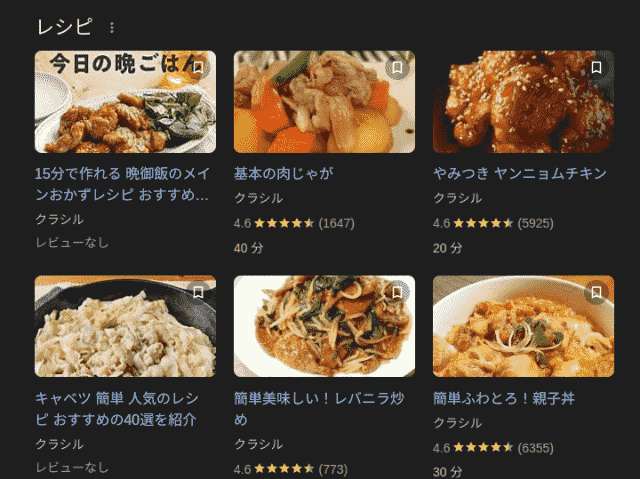The width and height of the screenshot is (640, 479).
Task: View the やみつきヤンニョムチキン recipe
Action: (519, 173)
